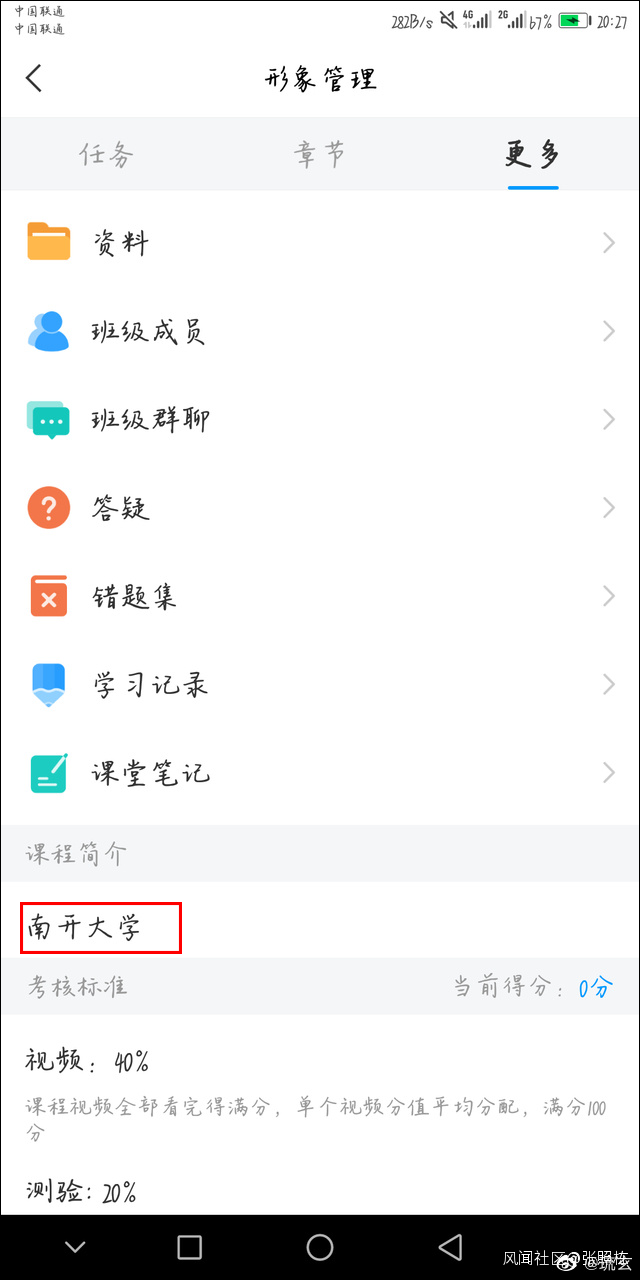Tap the system home button
This screenshot has height=1280, width=640.
click(320, 1247)
